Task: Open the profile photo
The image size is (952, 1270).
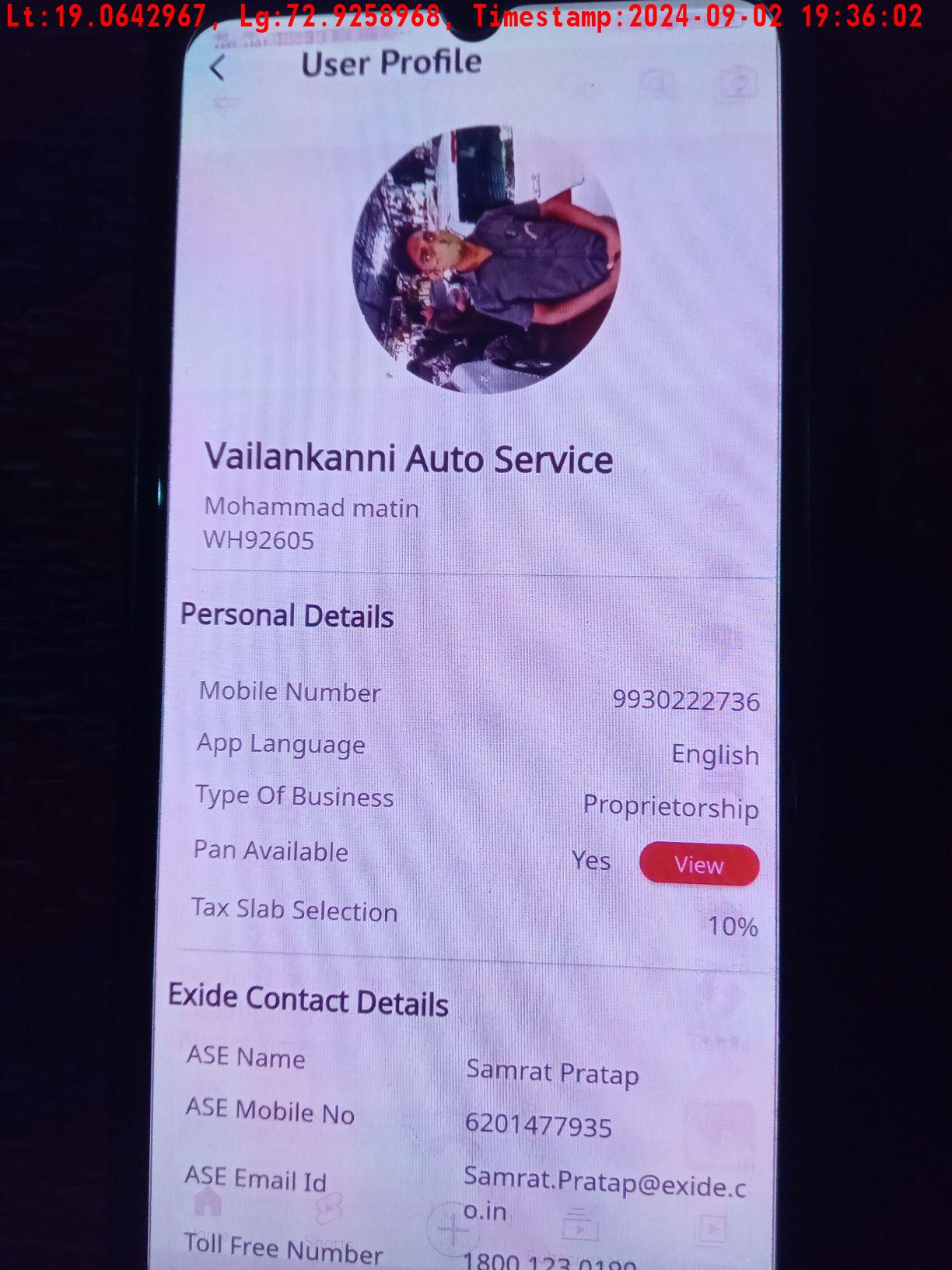Action: pyautogui.click(x=488, y=259)
